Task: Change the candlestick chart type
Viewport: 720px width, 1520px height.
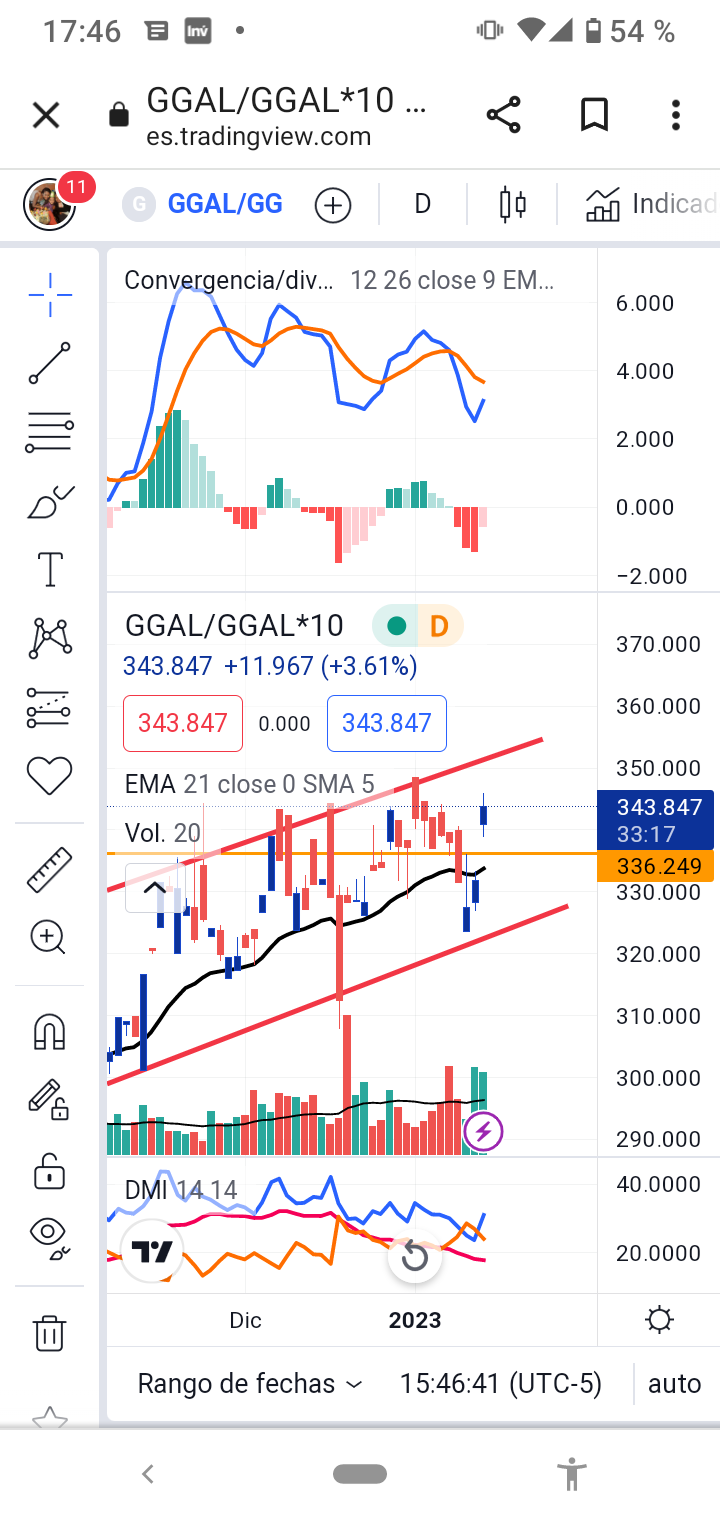Action: (512, 205)
